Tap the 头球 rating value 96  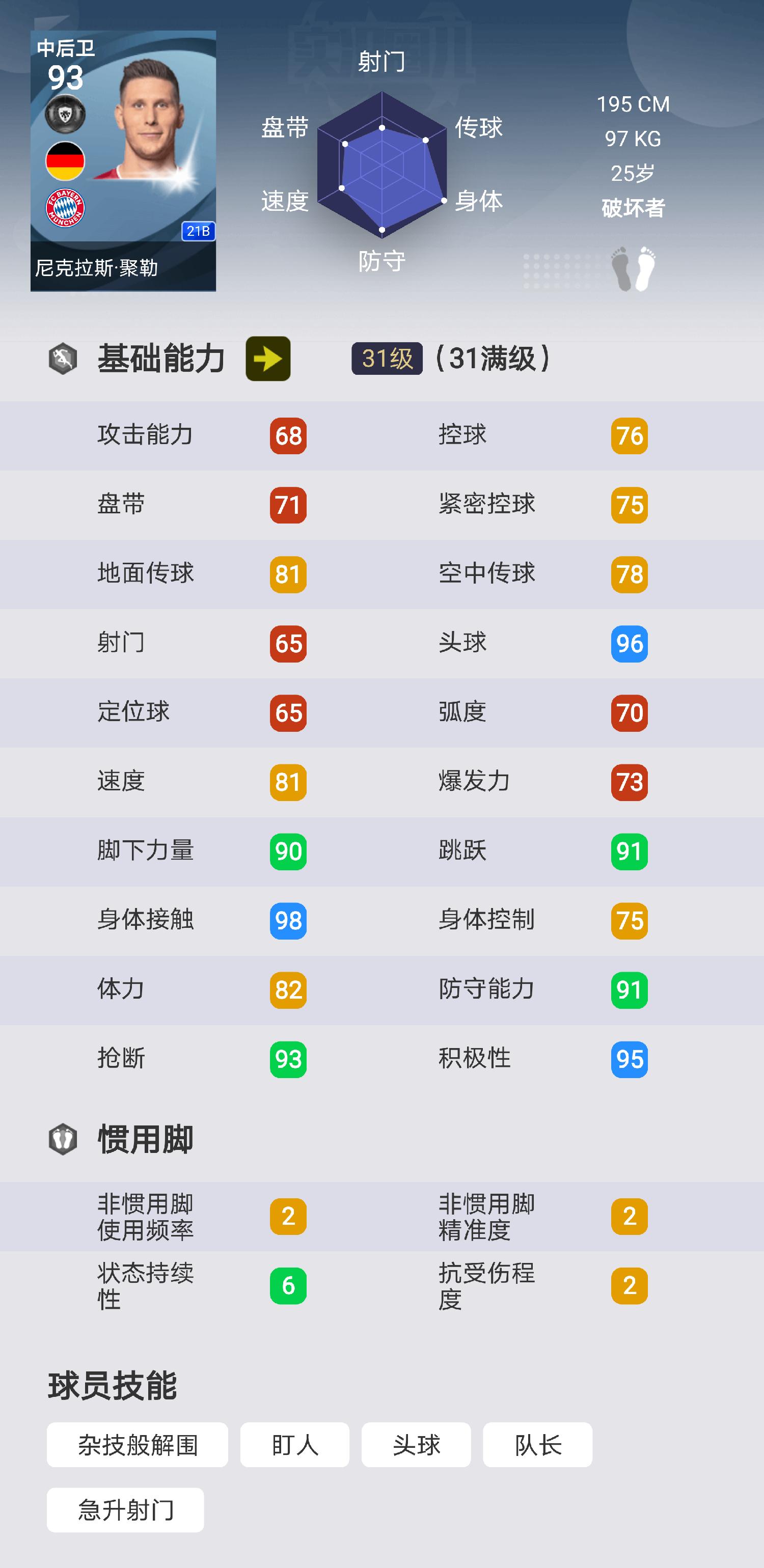(x=629, y=643)
